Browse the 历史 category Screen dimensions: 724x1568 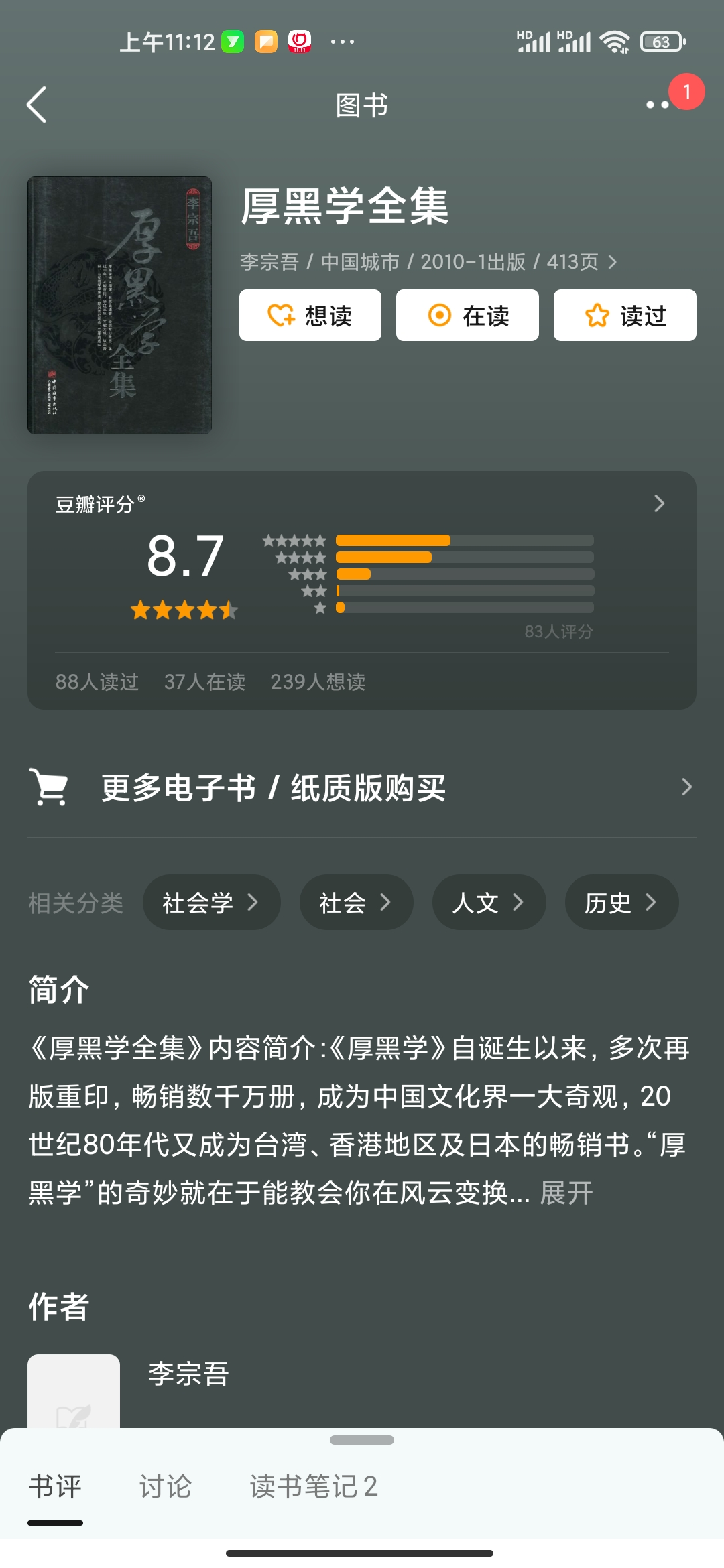pyautogui.click(x=621, y=903)
